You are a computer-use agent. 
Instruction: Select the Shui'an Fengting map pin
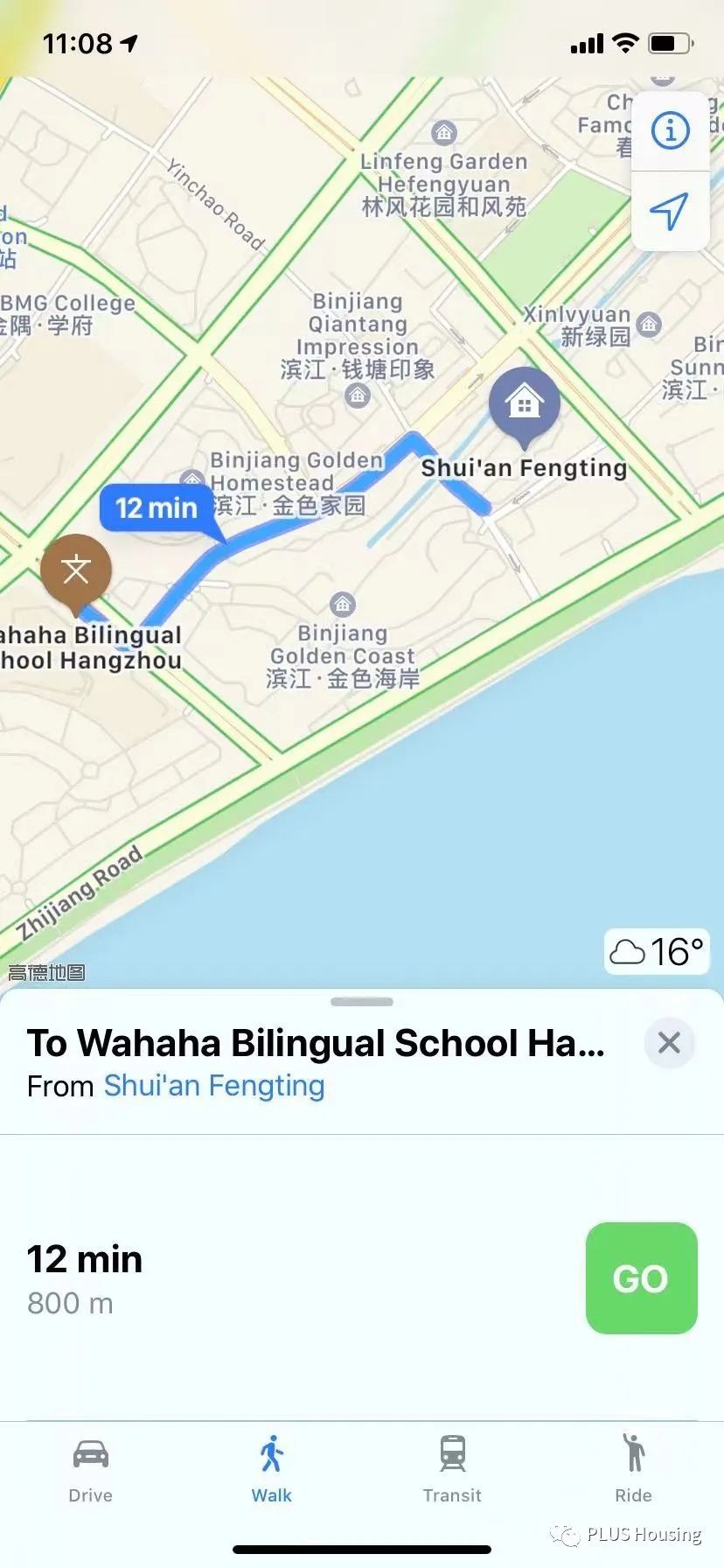point(524,403)
